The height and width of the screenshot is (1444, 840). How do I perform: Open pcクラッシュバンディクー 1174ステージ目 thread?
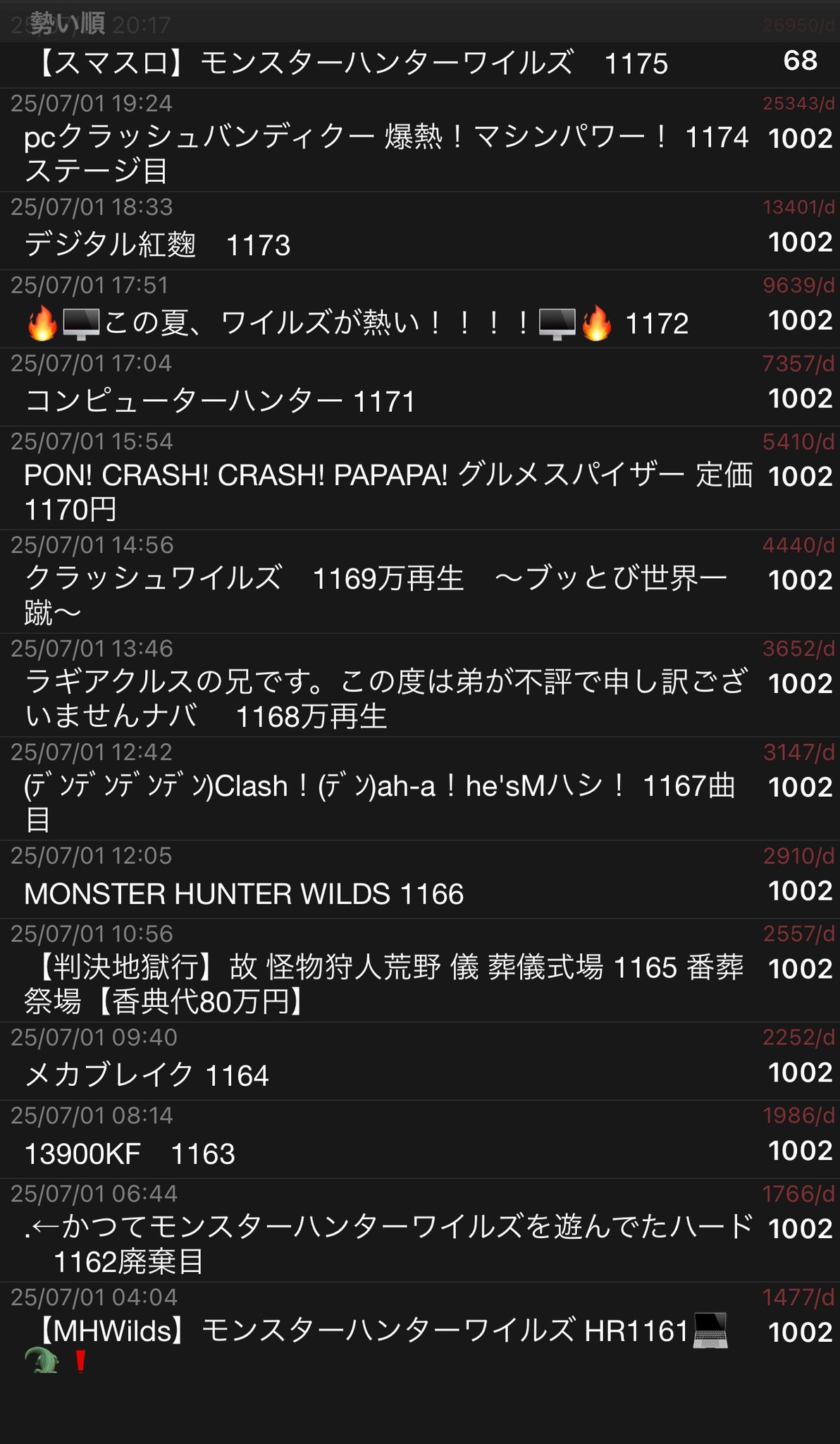point(420,140)
